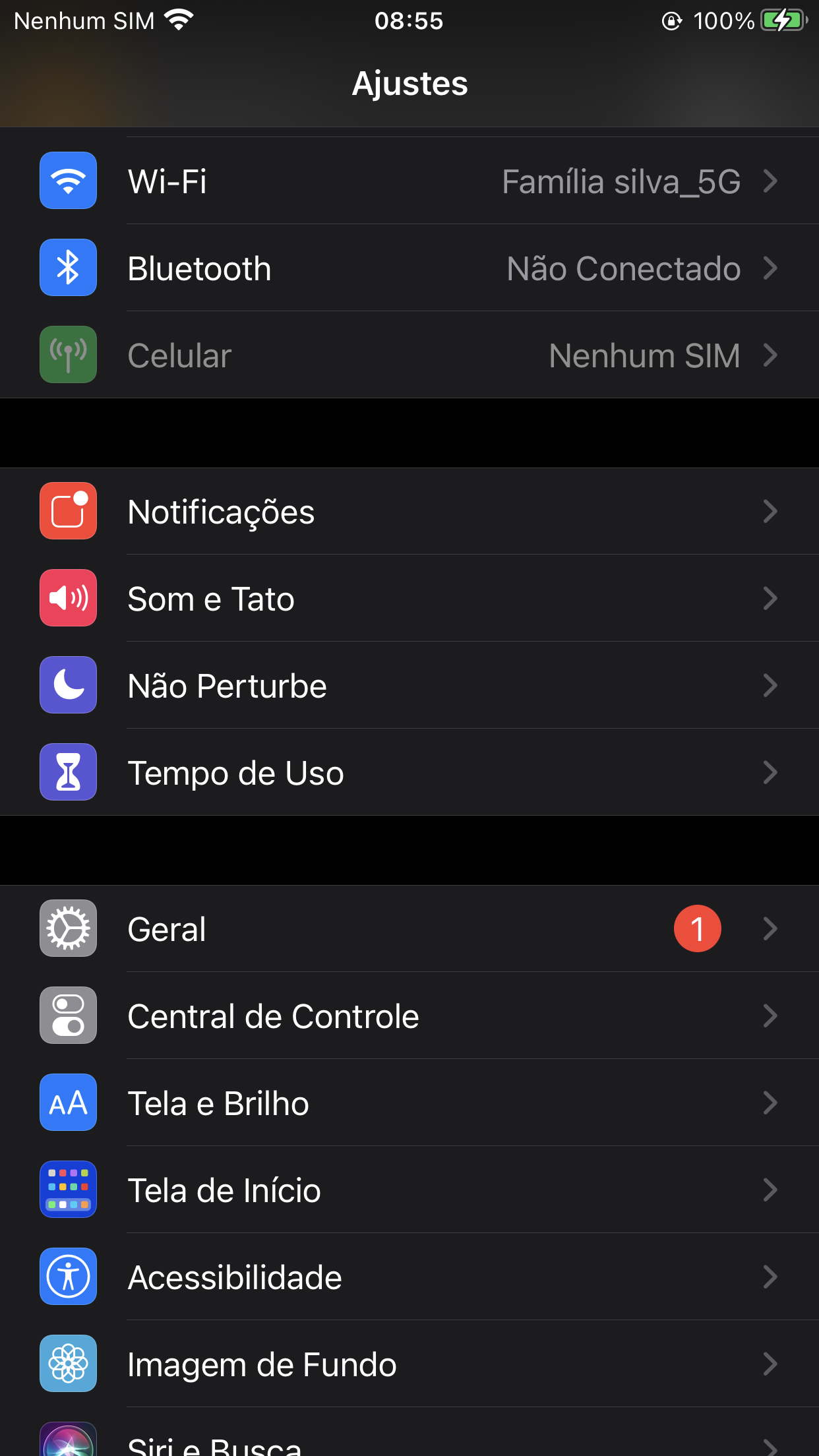Image resolution: width=819 pixels, height=1456 pixels.
Task: Go to Tela e Brilho
Action: [x=409, y=1103]
